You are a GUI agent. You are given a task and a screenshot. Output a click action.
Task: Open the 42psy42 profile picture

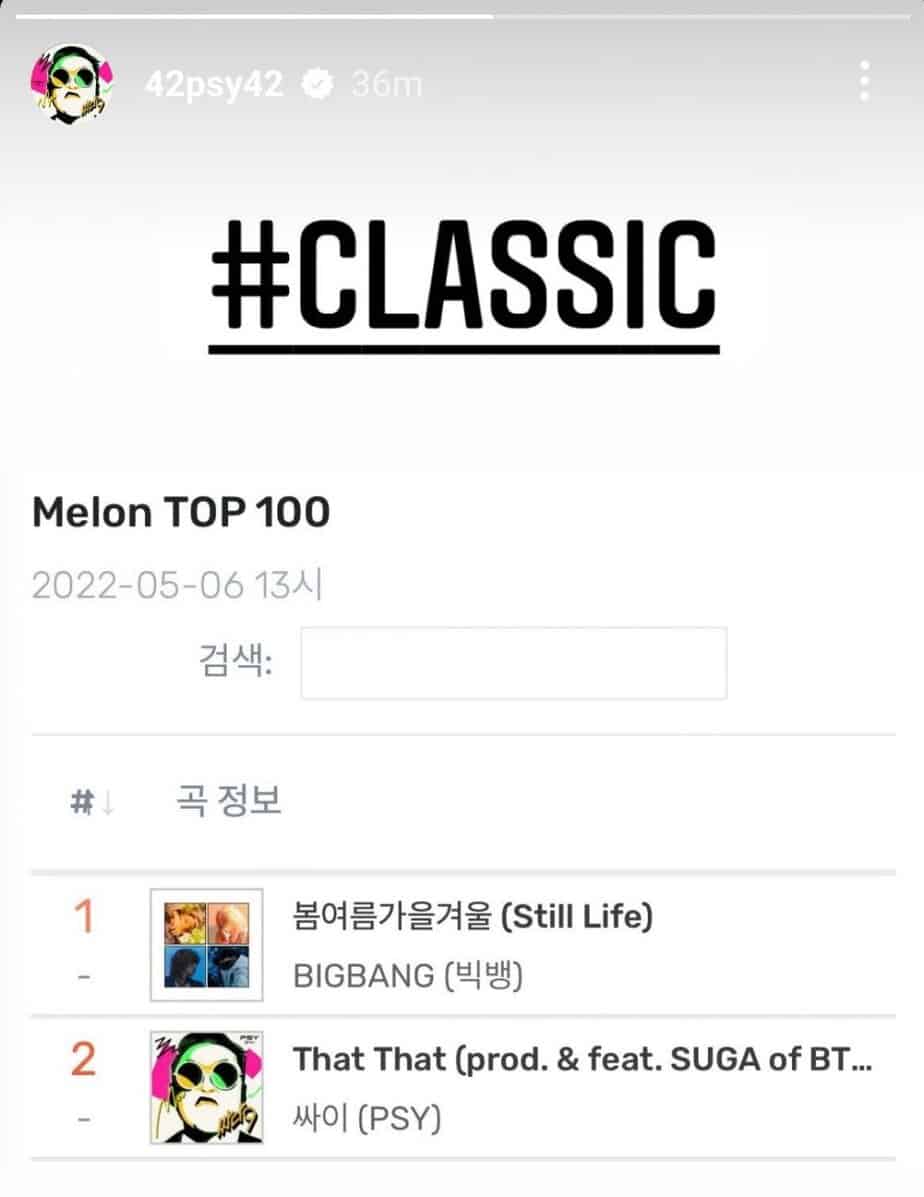coord(72,85)
